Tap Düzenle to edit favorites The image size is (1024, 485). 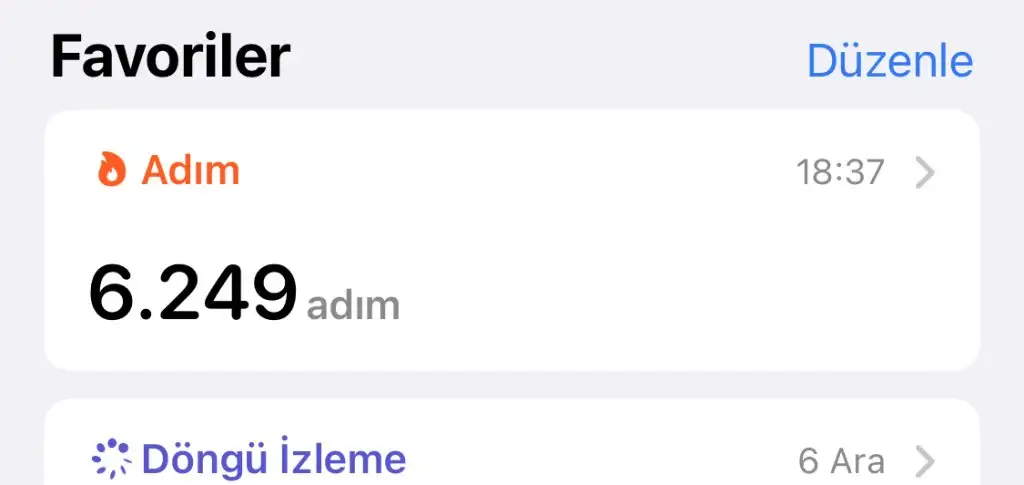[x=889, y=61]
